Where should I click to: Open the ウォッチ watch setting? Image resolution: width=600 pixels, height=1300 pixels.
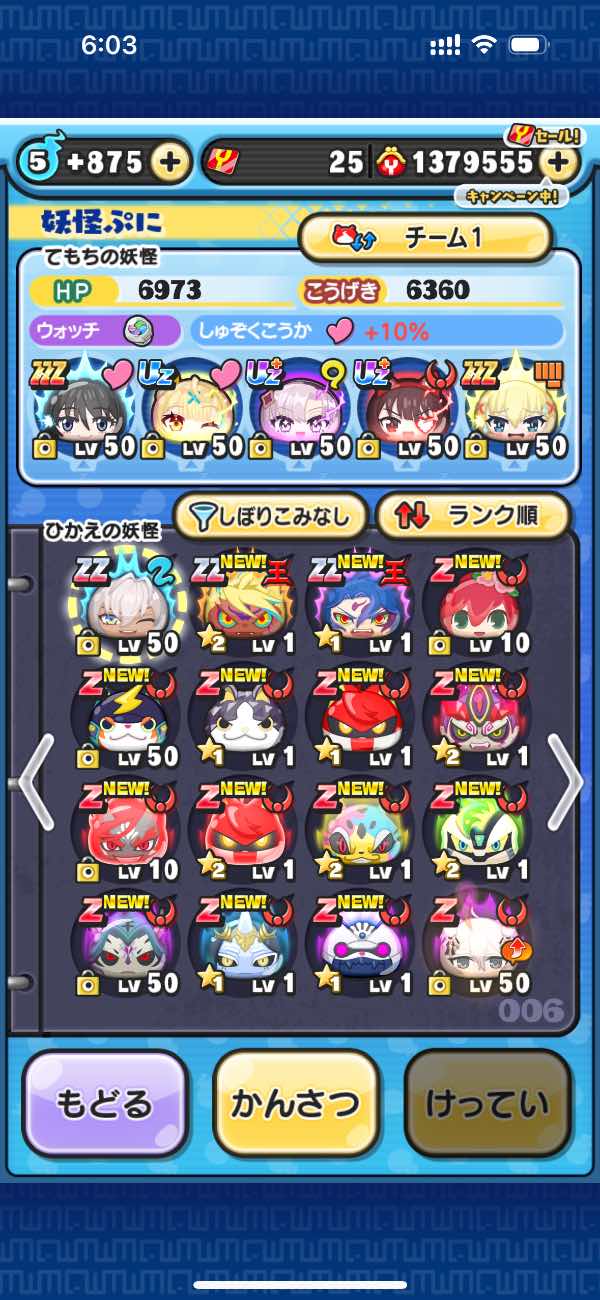pos(105,331)
